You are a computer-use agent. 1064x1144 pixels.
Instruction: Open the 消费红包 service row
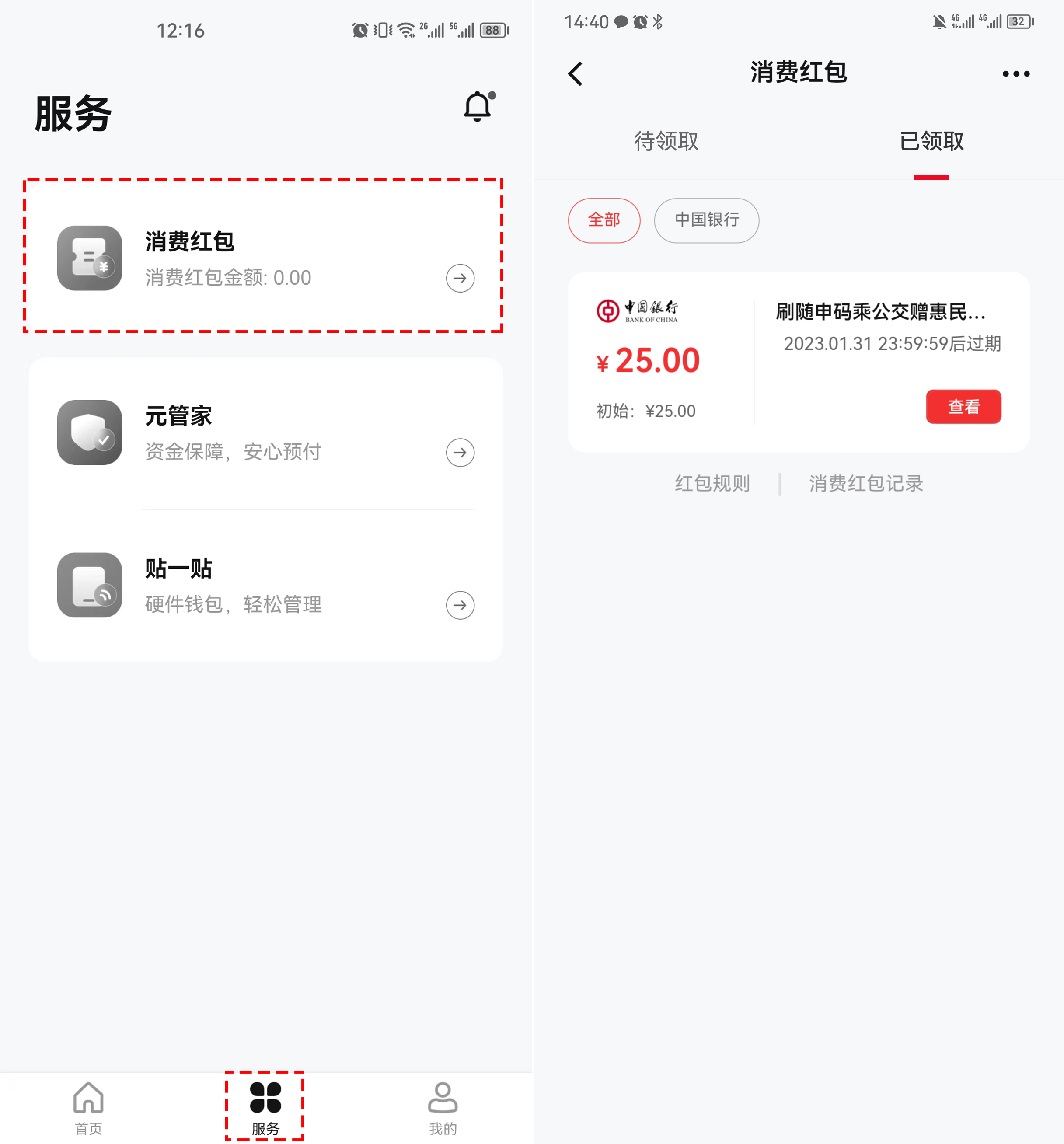[265, 257]
